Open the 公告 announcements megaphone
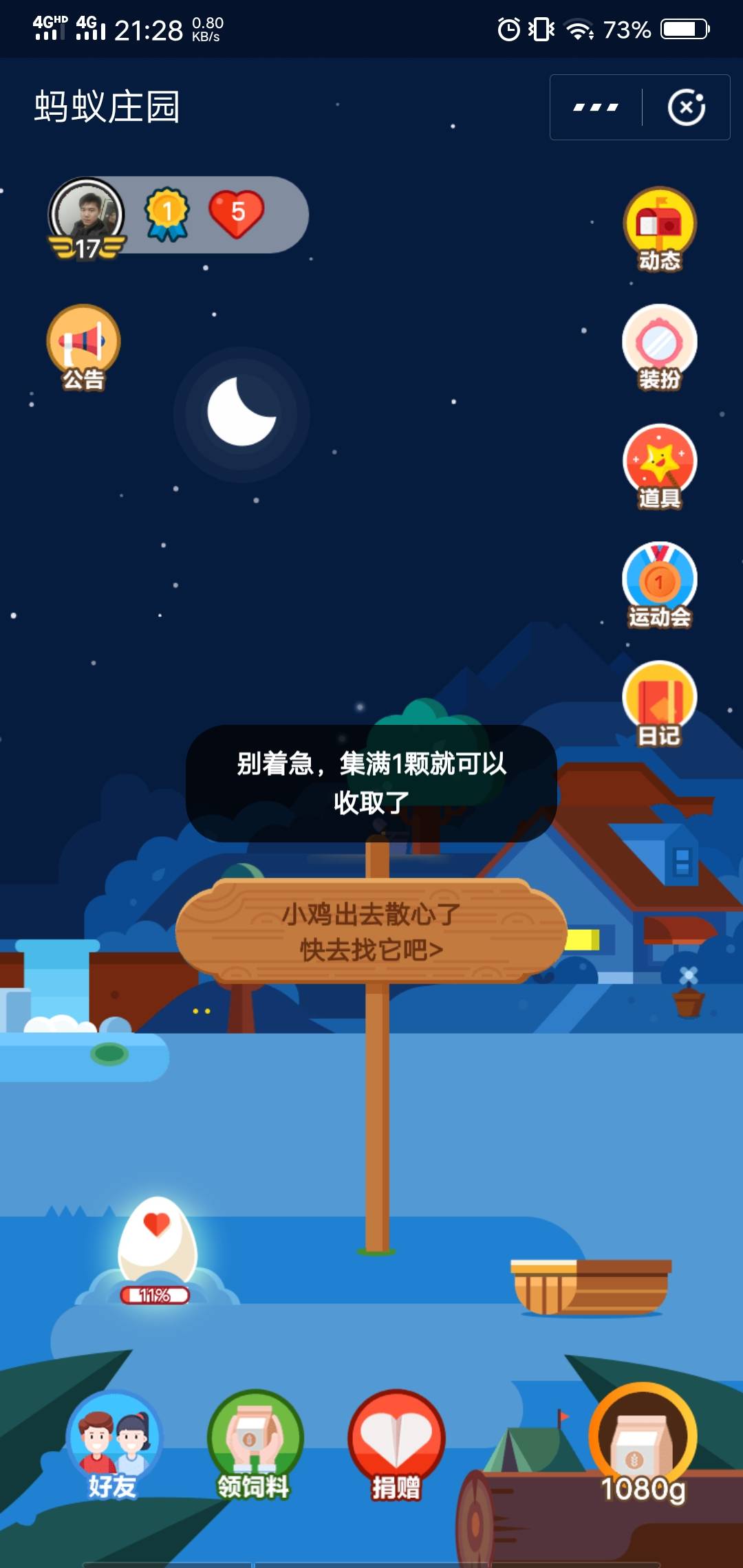The width and height of the screenshot is (743, 1568). 83,347
